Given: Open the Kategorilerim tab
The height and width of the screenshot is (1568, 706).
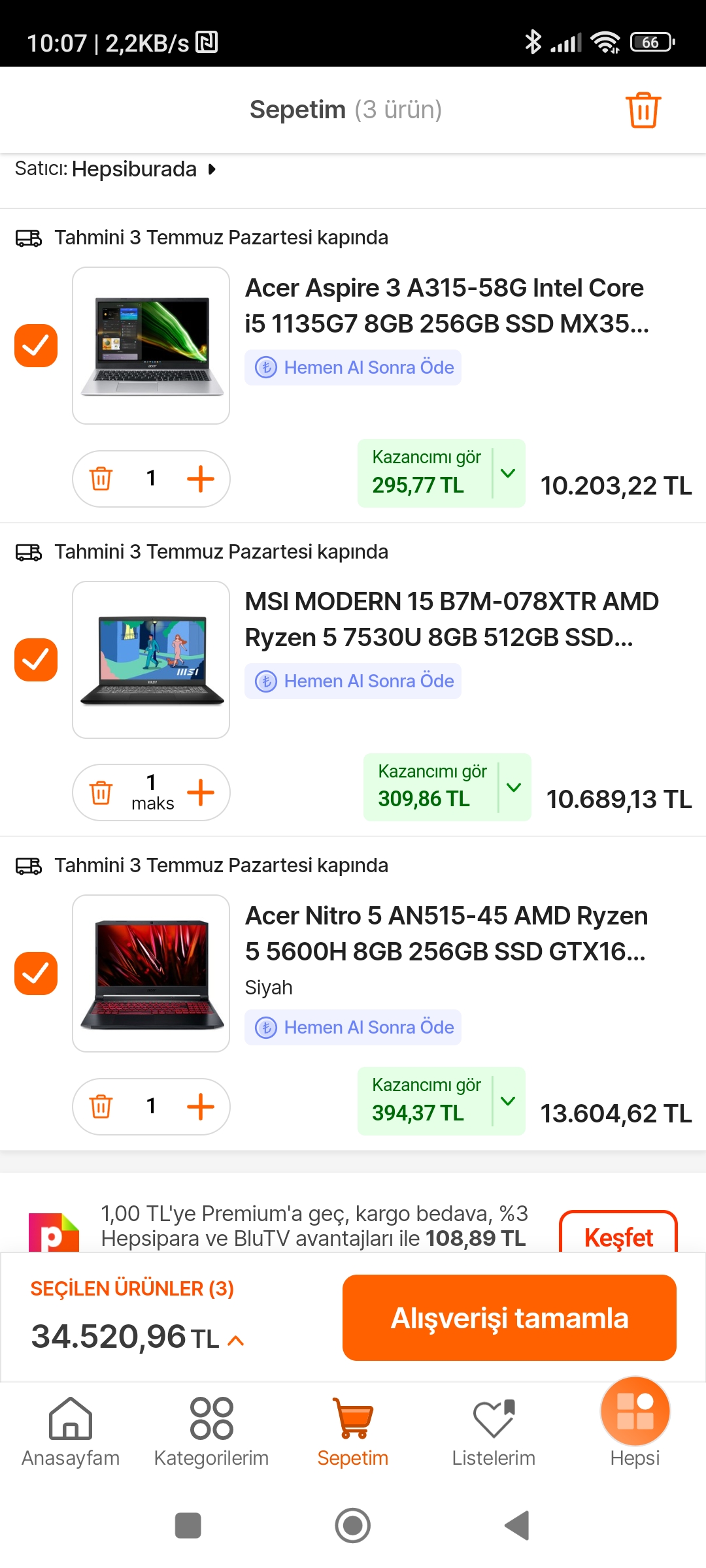Looking at the screenshot, I should tap(211, 1432).
